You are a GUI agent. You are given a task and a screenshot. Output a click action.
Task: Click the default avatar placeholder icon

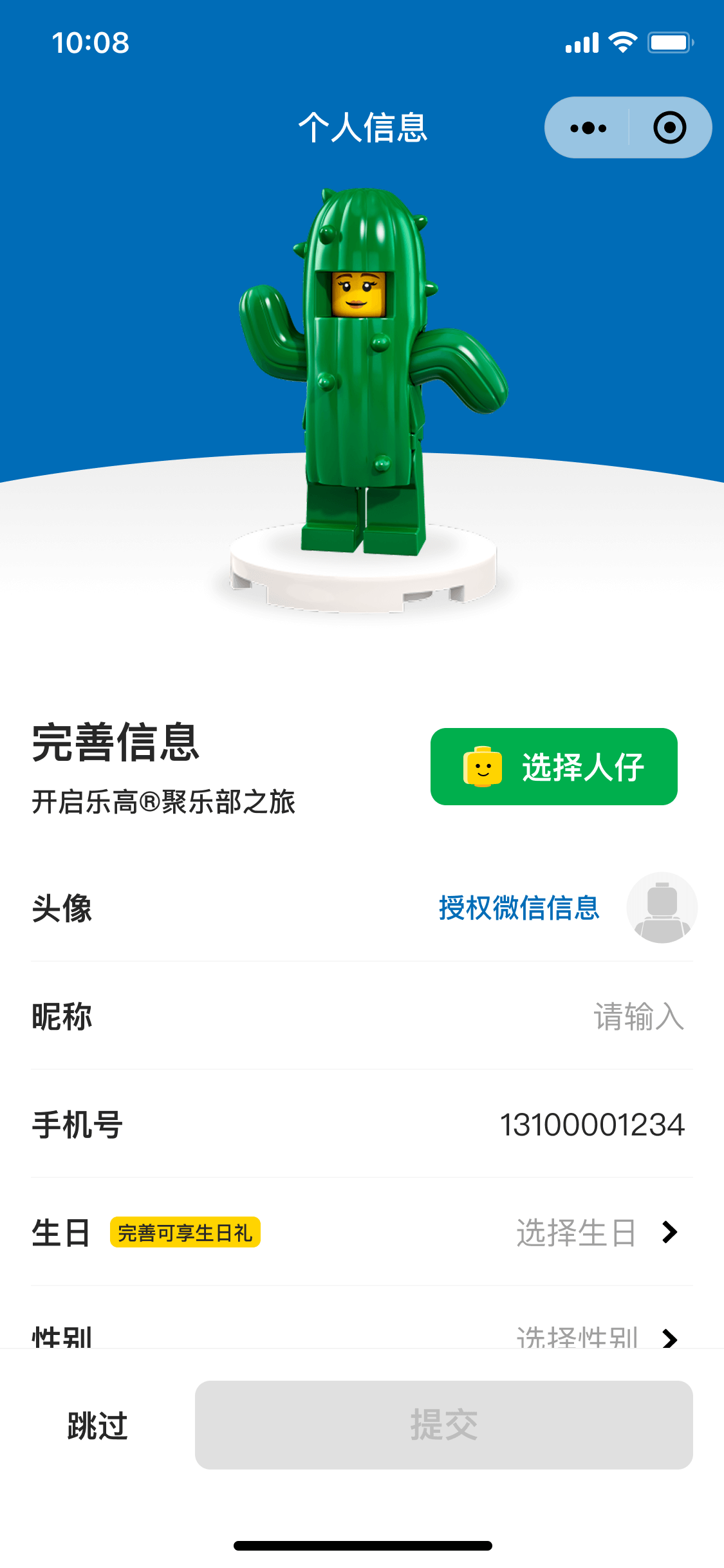[662, 908]
